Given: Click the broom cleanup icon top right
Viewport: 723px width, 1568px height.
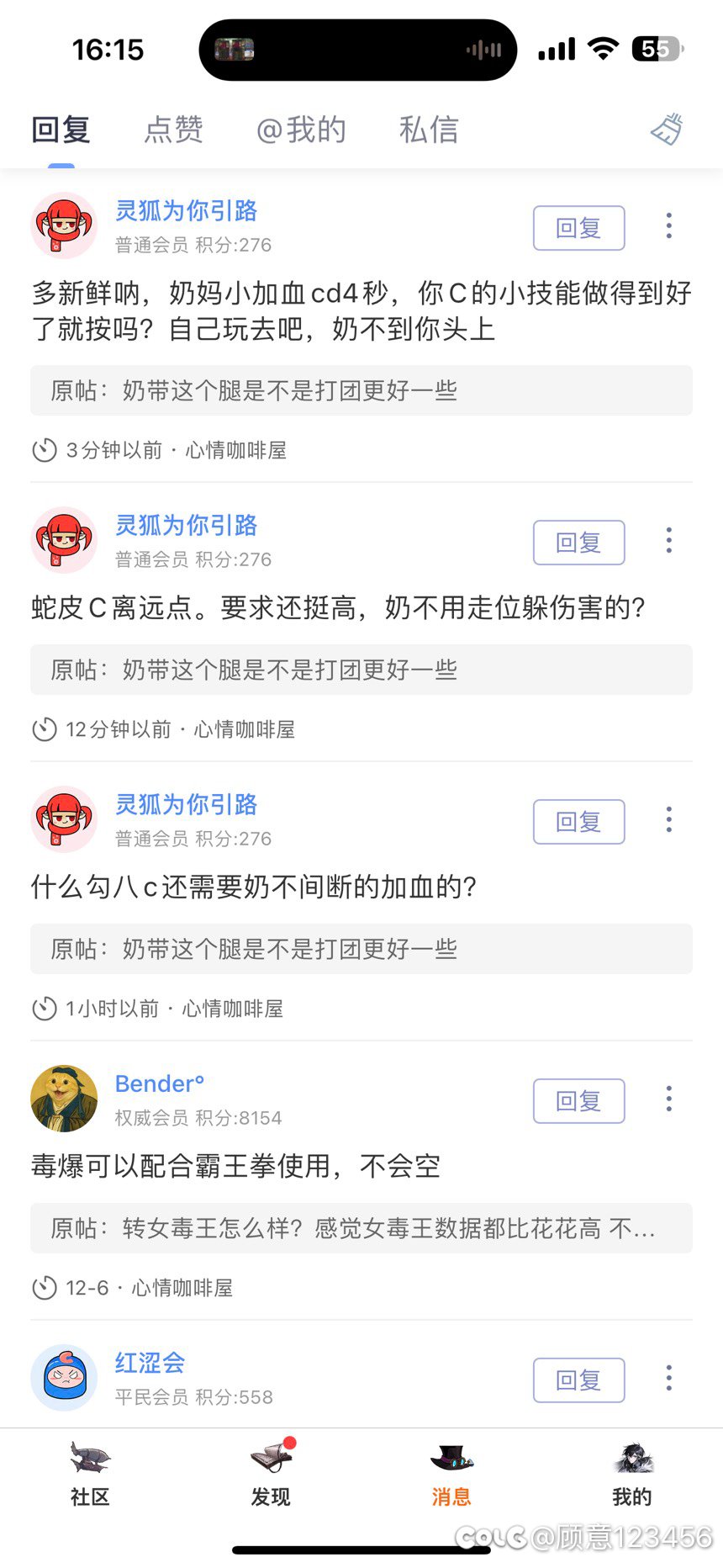Looking at the screenshot, I should (667, 130).
